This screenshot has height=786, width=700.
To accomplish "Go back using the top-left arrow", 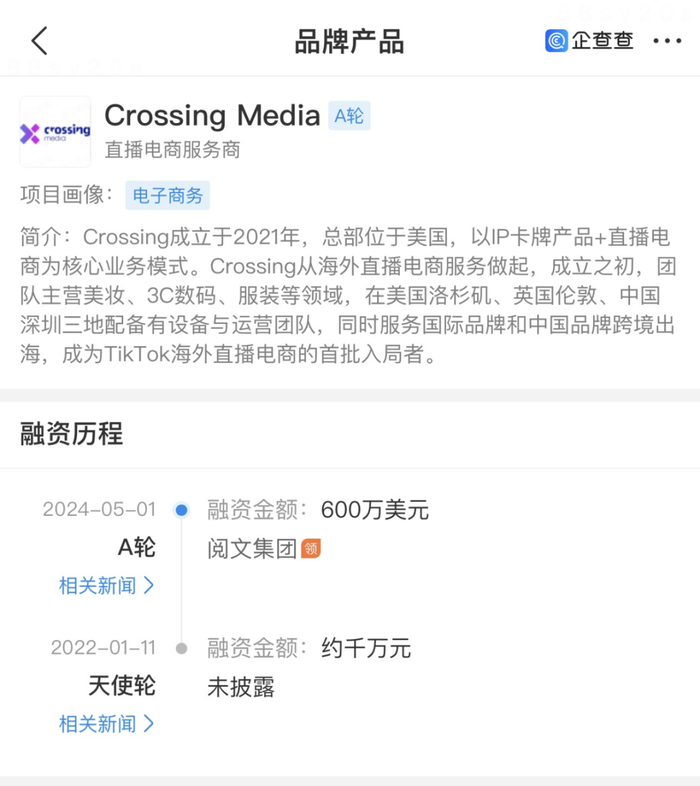I will point(39,41).
